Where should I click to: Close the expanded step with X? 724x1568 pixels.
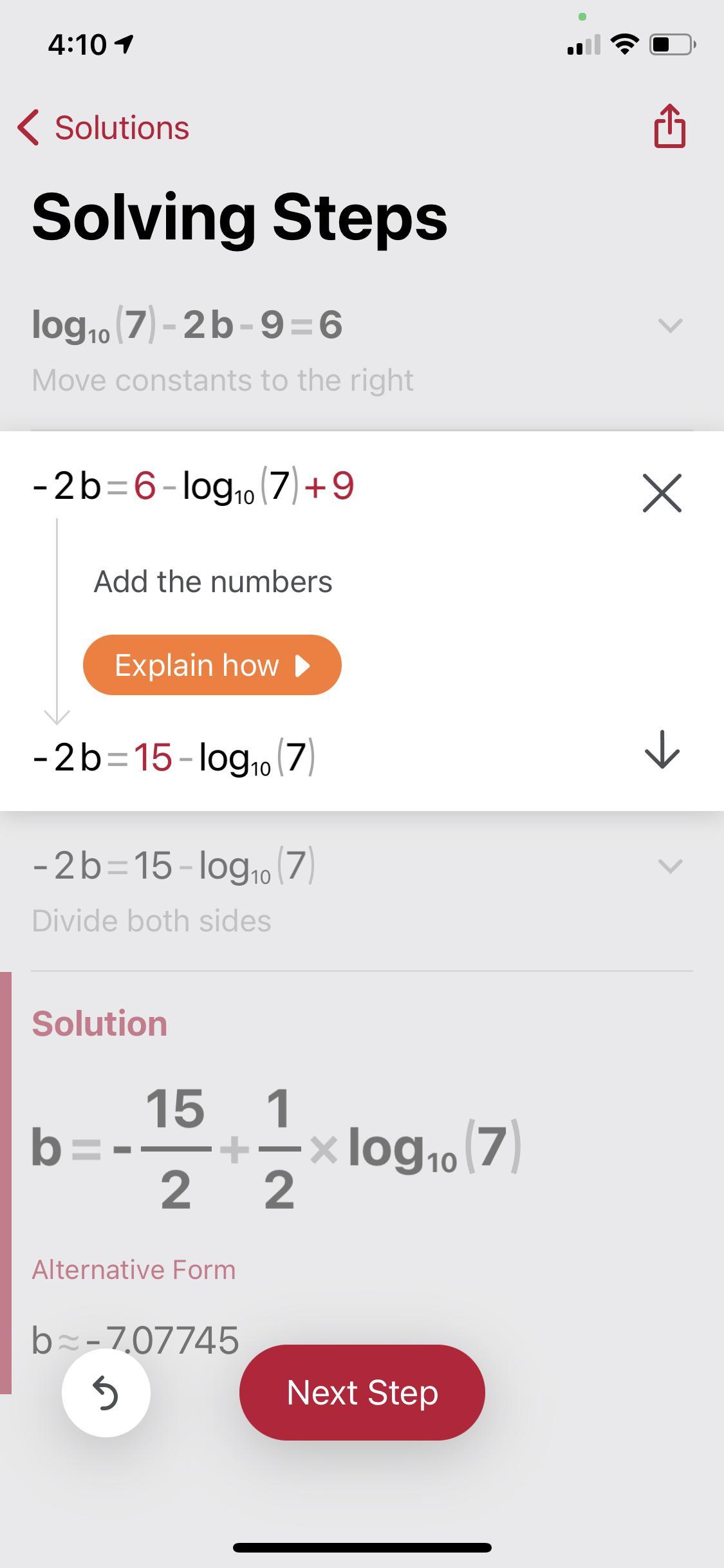[x=662, y=493]
